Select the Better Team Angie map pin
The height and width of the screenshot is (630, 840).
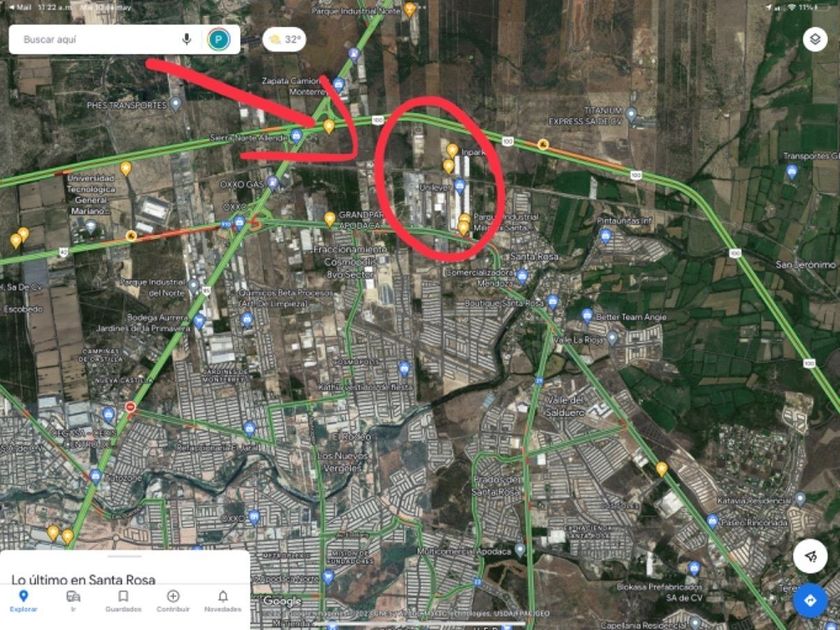(x=587, y=316)
